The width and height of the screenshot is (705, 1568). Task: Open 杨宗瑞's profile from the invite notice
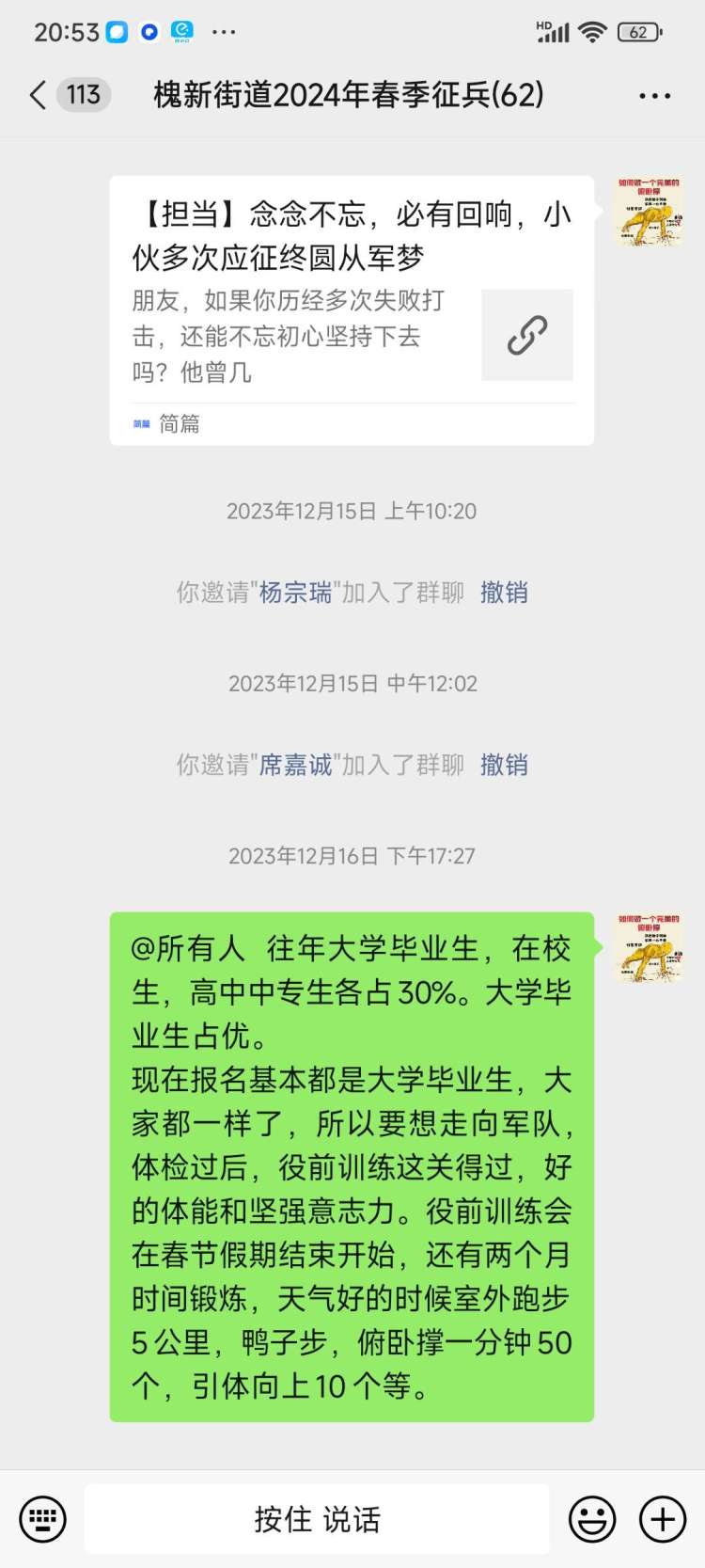tap(295, 593)
